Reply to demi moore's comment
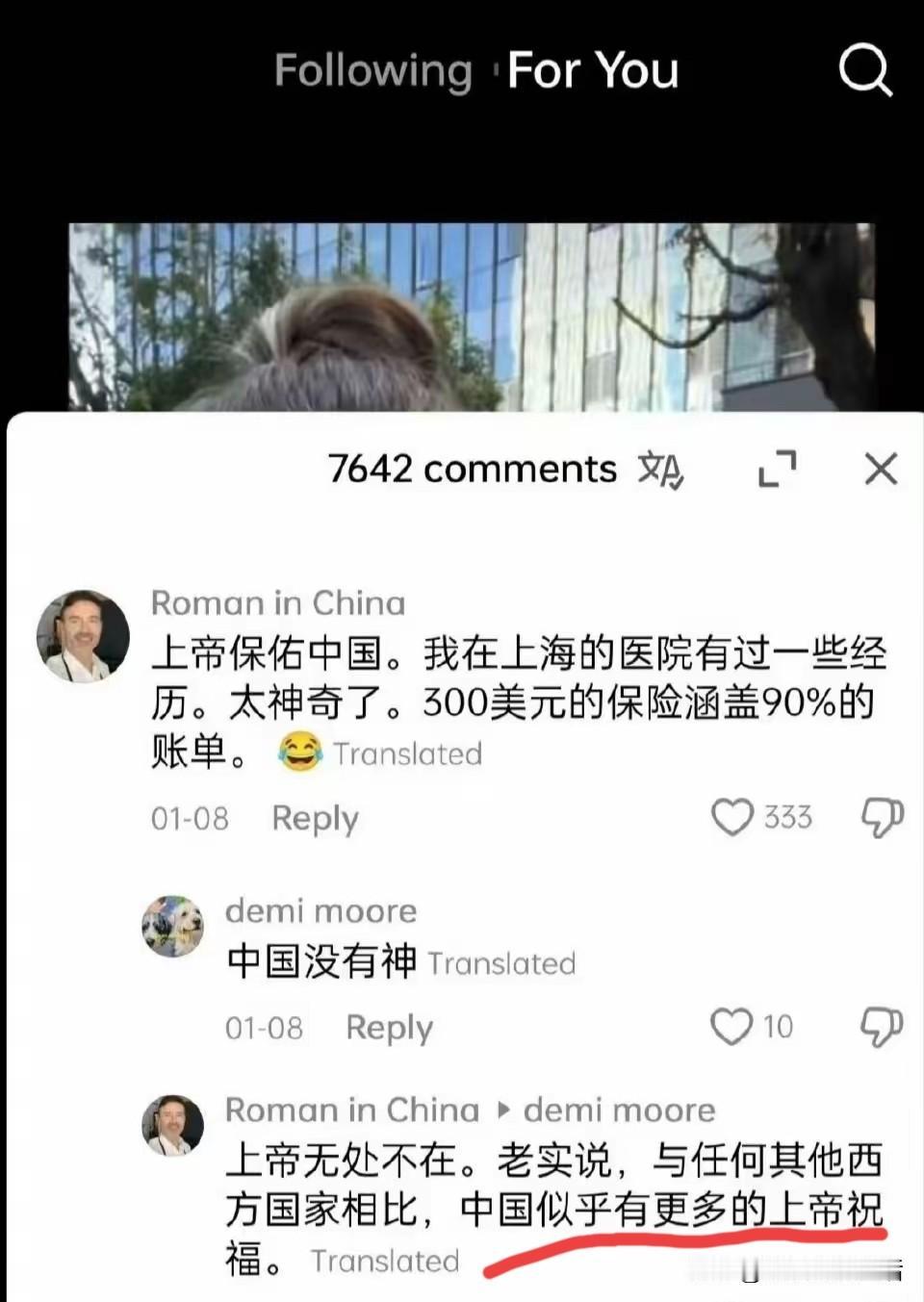Screen dimensions: 924x1302 pyautogui.click(x=389, y=1027)
